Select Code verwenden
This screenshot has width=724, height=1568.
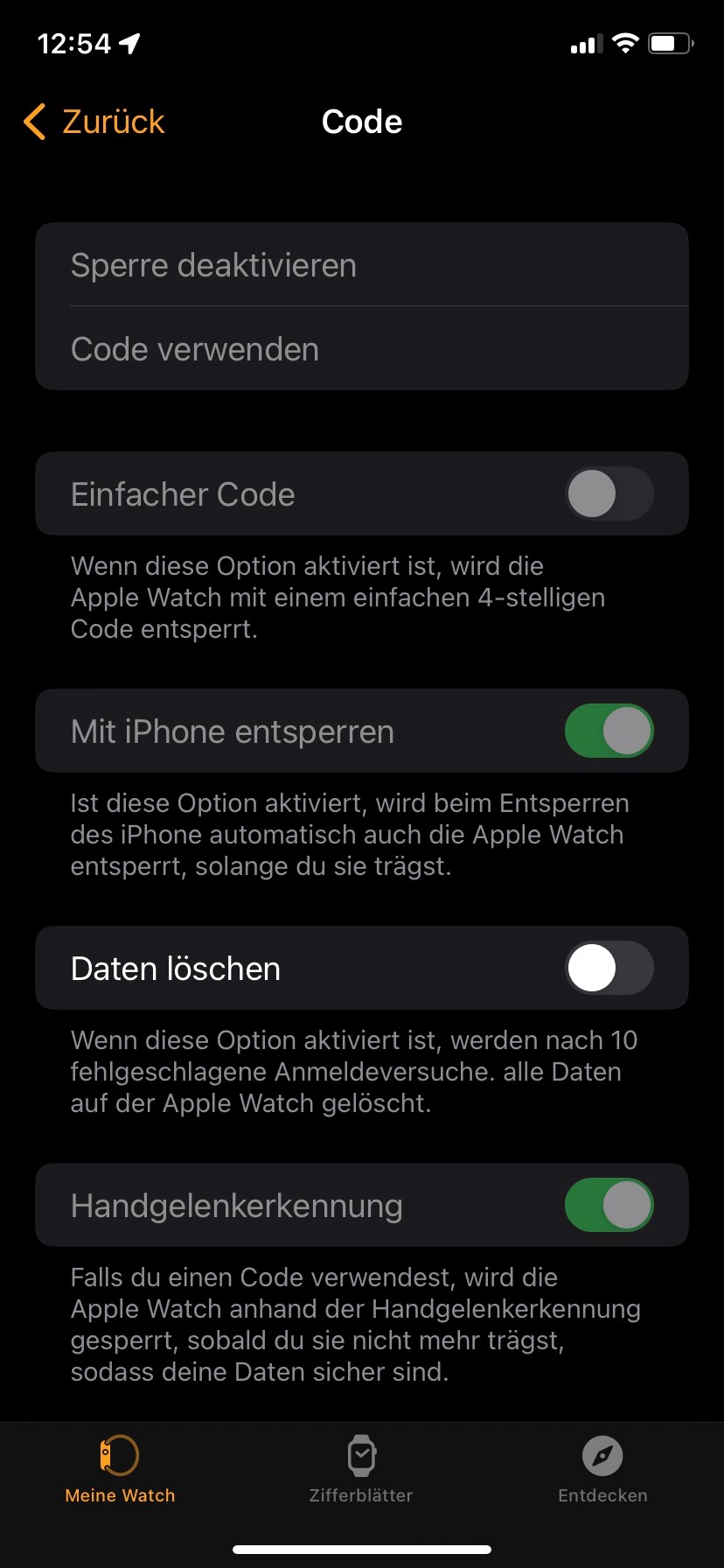195,349
